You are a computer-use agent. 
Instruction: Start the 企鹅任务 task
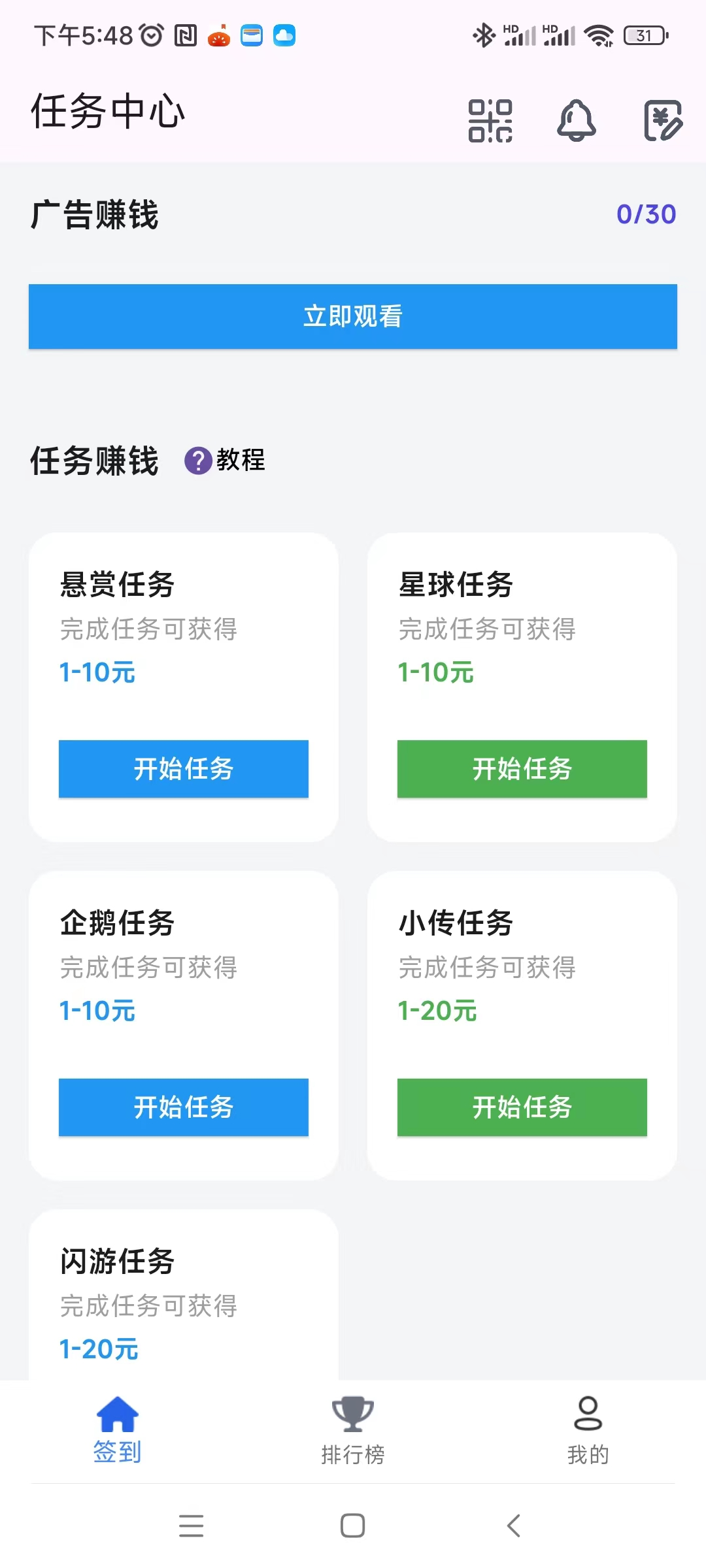click(x=183, y=1107)
